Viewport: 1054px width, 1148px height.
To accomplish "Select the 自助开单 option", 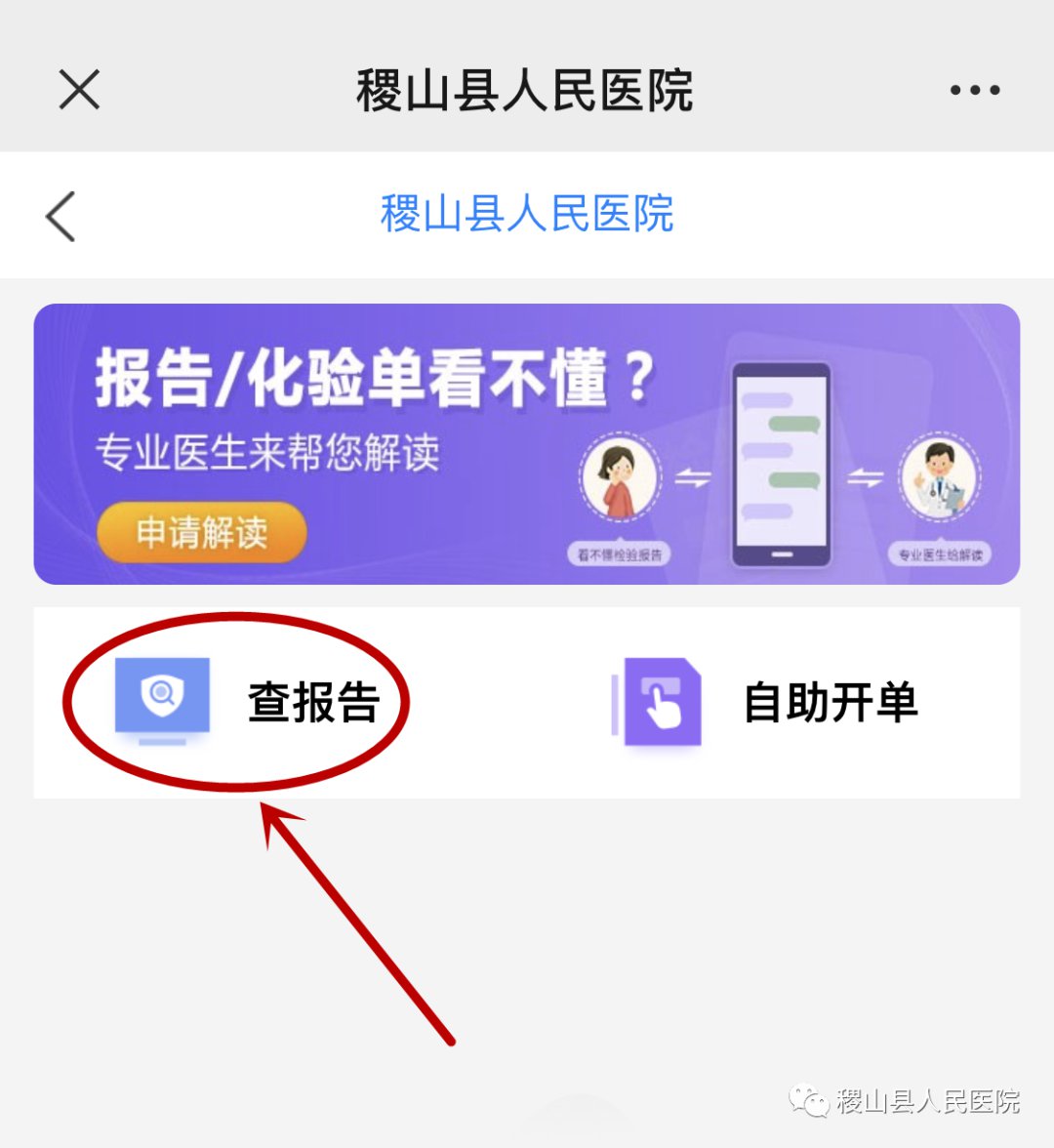I will [766, 703].
